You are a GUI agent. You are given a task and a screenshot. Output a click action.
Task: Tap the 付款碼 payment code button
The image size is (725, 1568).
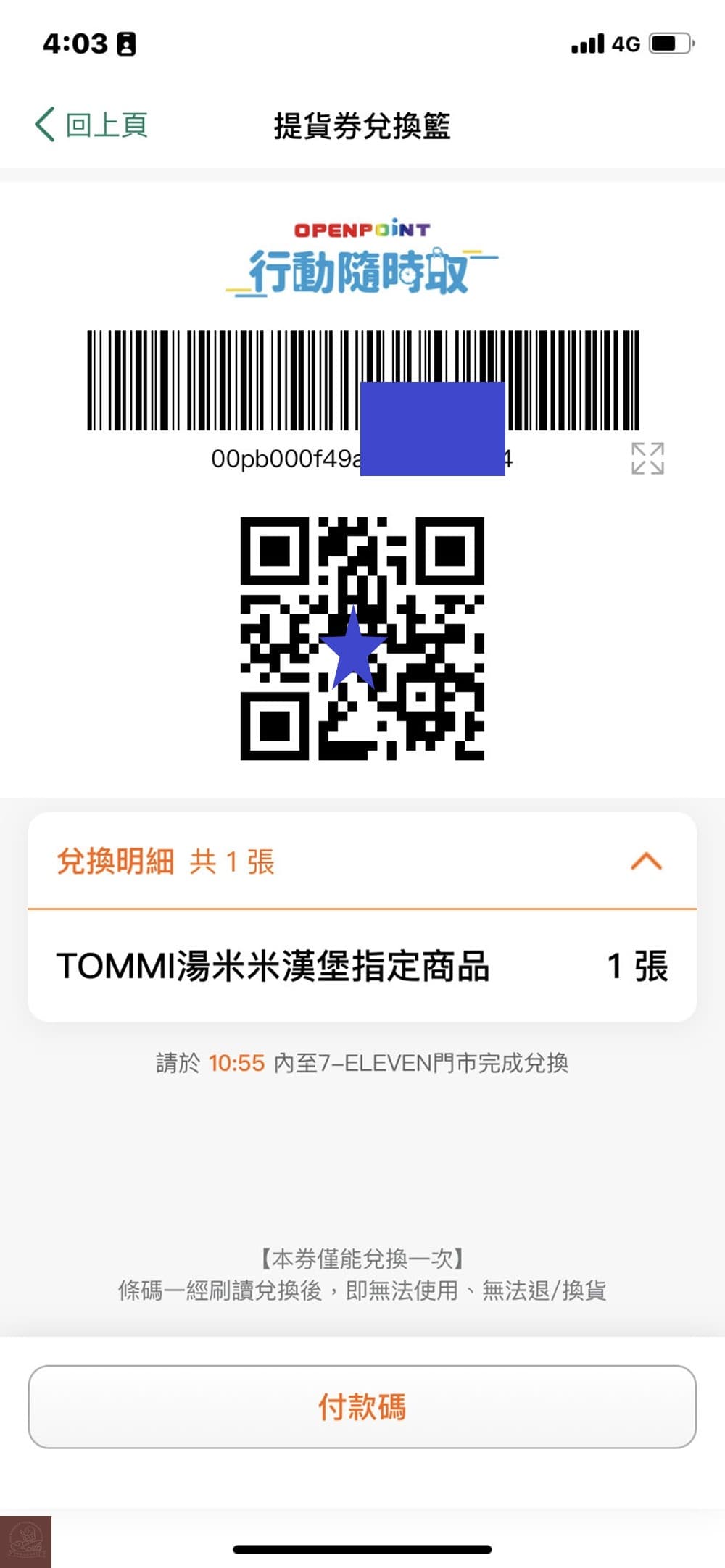(362, 1407)
